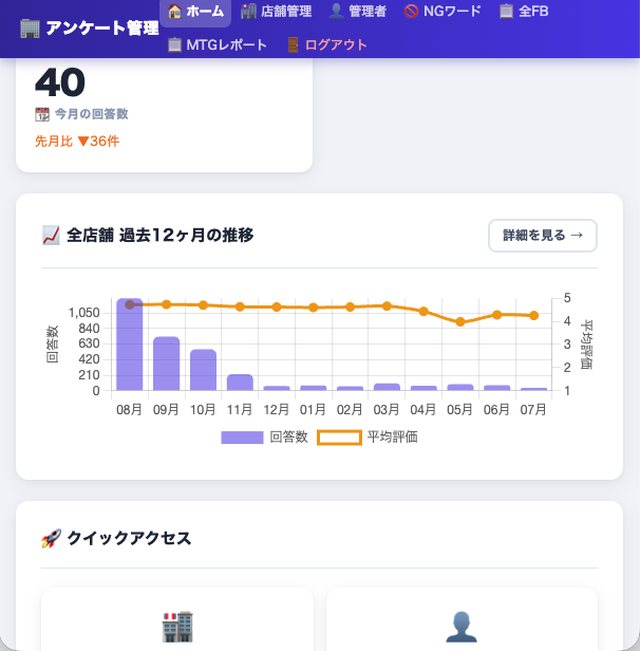640x651 pixels.
Task: Select the NGワード menu item
Action: [442, 11]
